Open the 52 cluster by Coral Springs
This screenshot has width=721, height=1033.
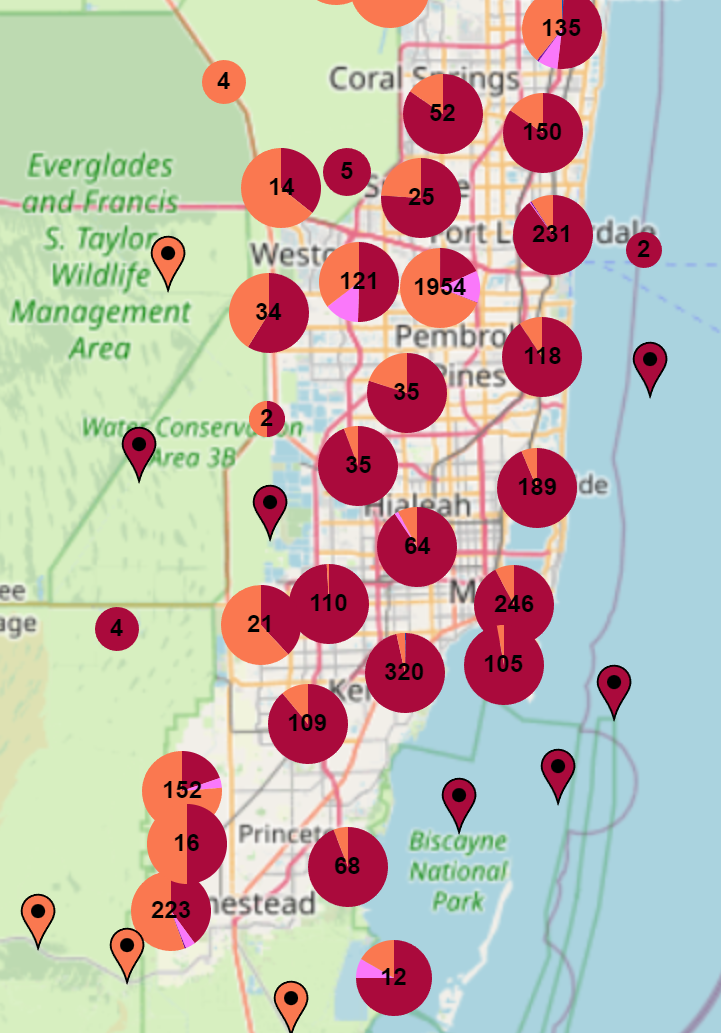click(x=443, y=114)
